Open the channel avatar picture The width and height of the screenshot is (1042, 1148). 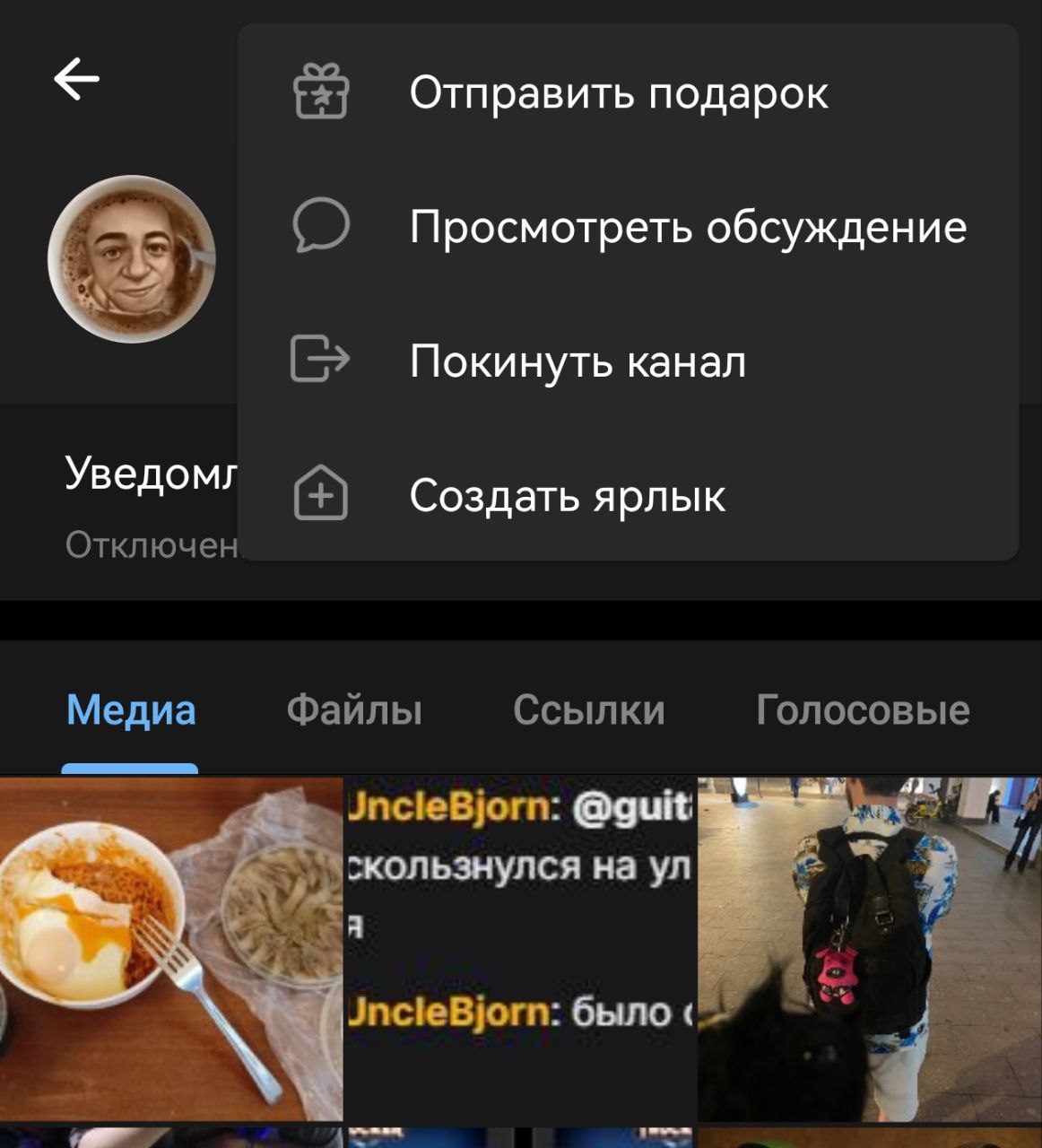133,259
